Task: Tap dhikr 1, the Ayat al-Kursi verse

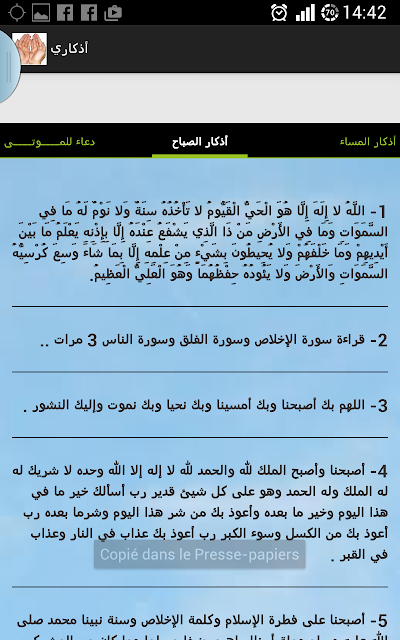Action: pyautogui.click(x=200, y=242)
